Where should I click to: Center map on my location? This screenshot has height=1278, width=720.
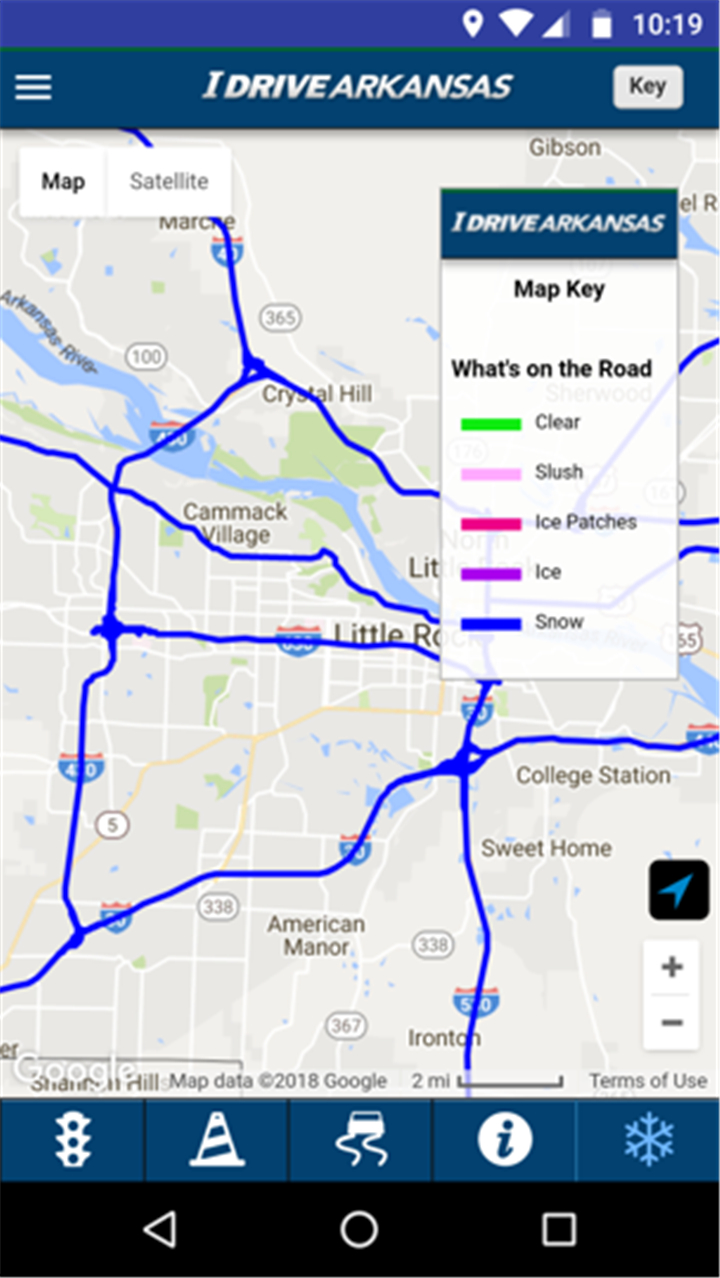[679, 890]
